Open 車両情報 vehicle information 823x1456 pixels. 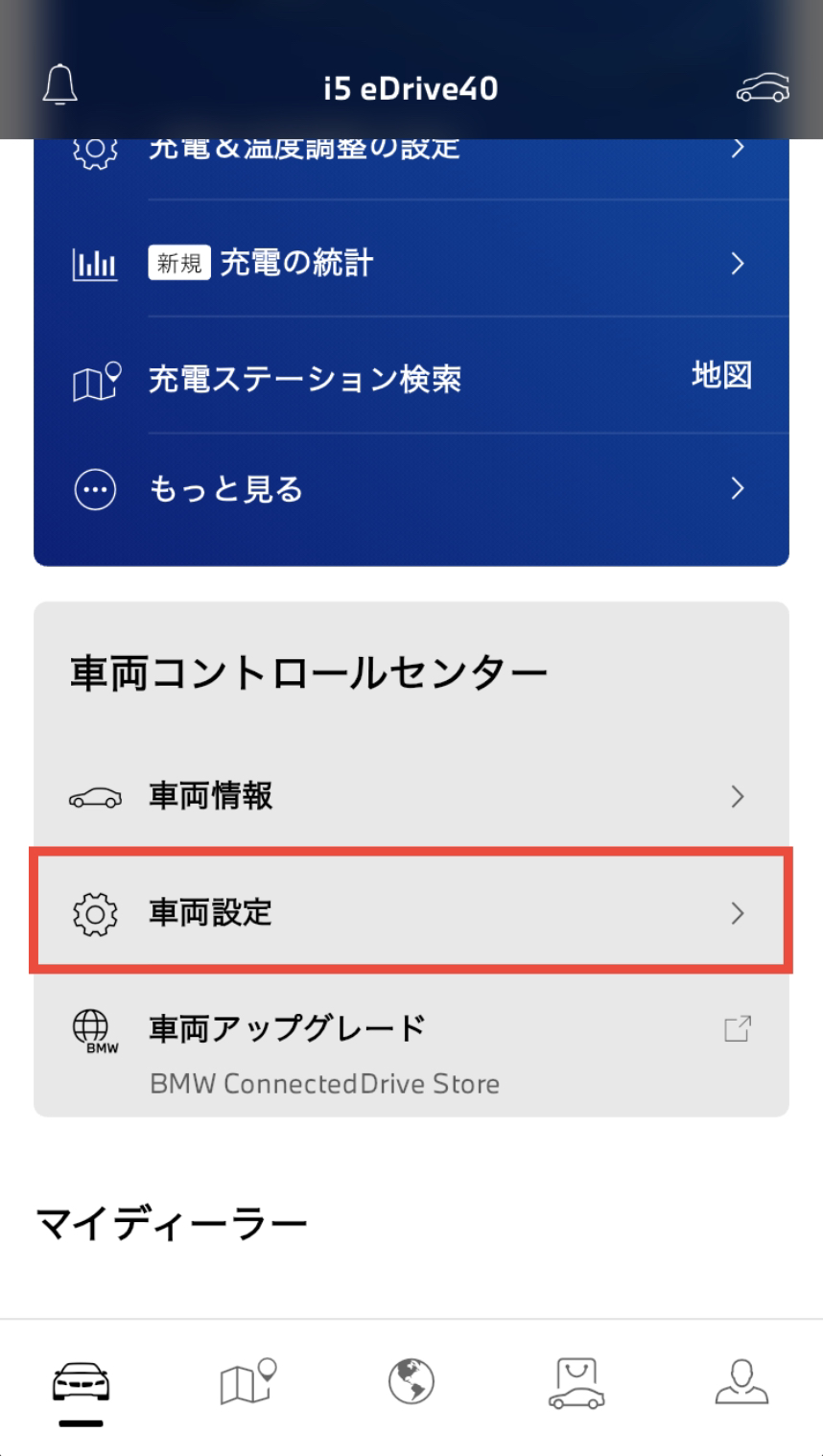pos(411,796)
